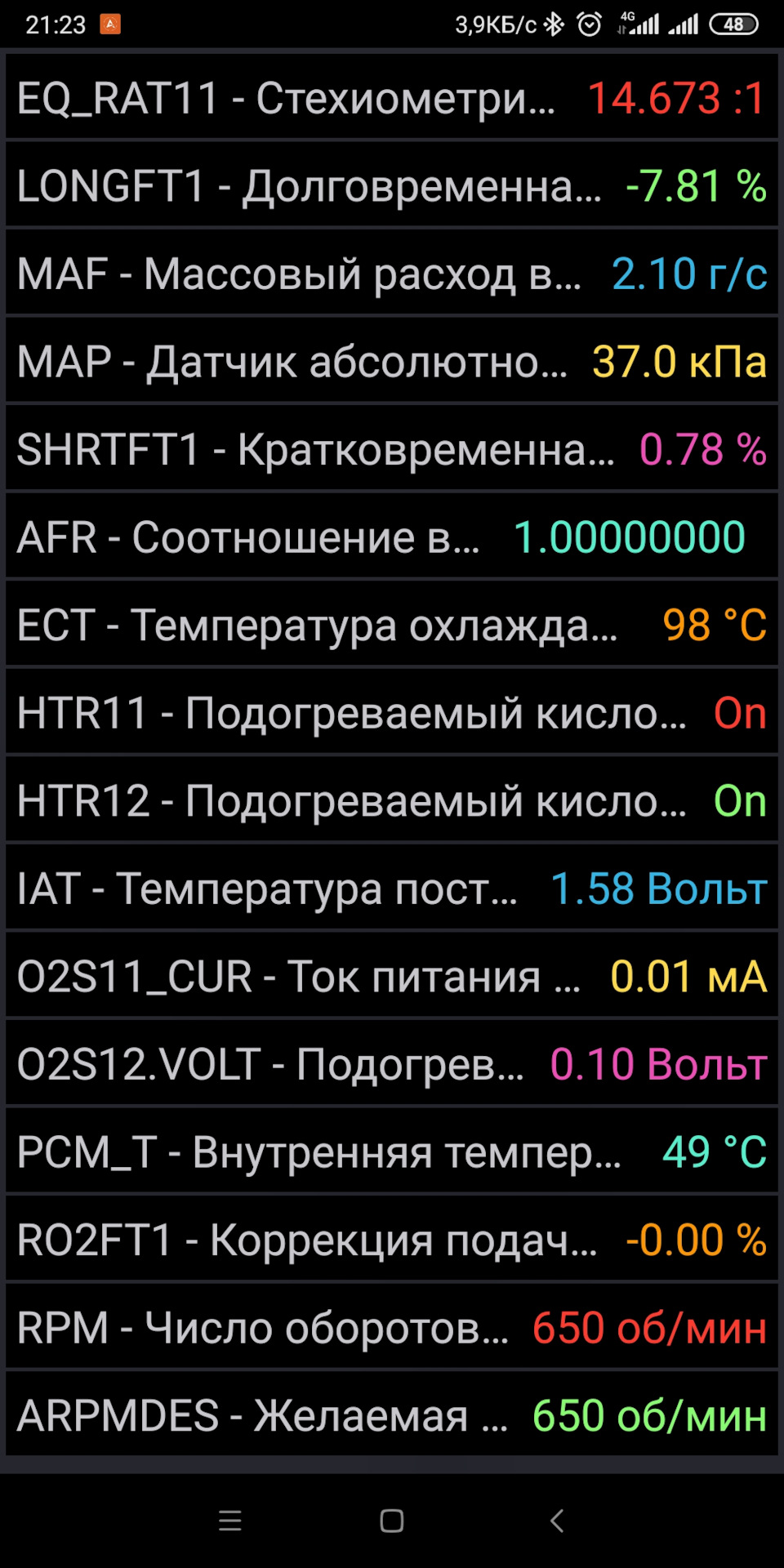Tap the MAP absolute pressure sensor row
The height and width of the screenshot is (1568, 784).
(392, 361)
